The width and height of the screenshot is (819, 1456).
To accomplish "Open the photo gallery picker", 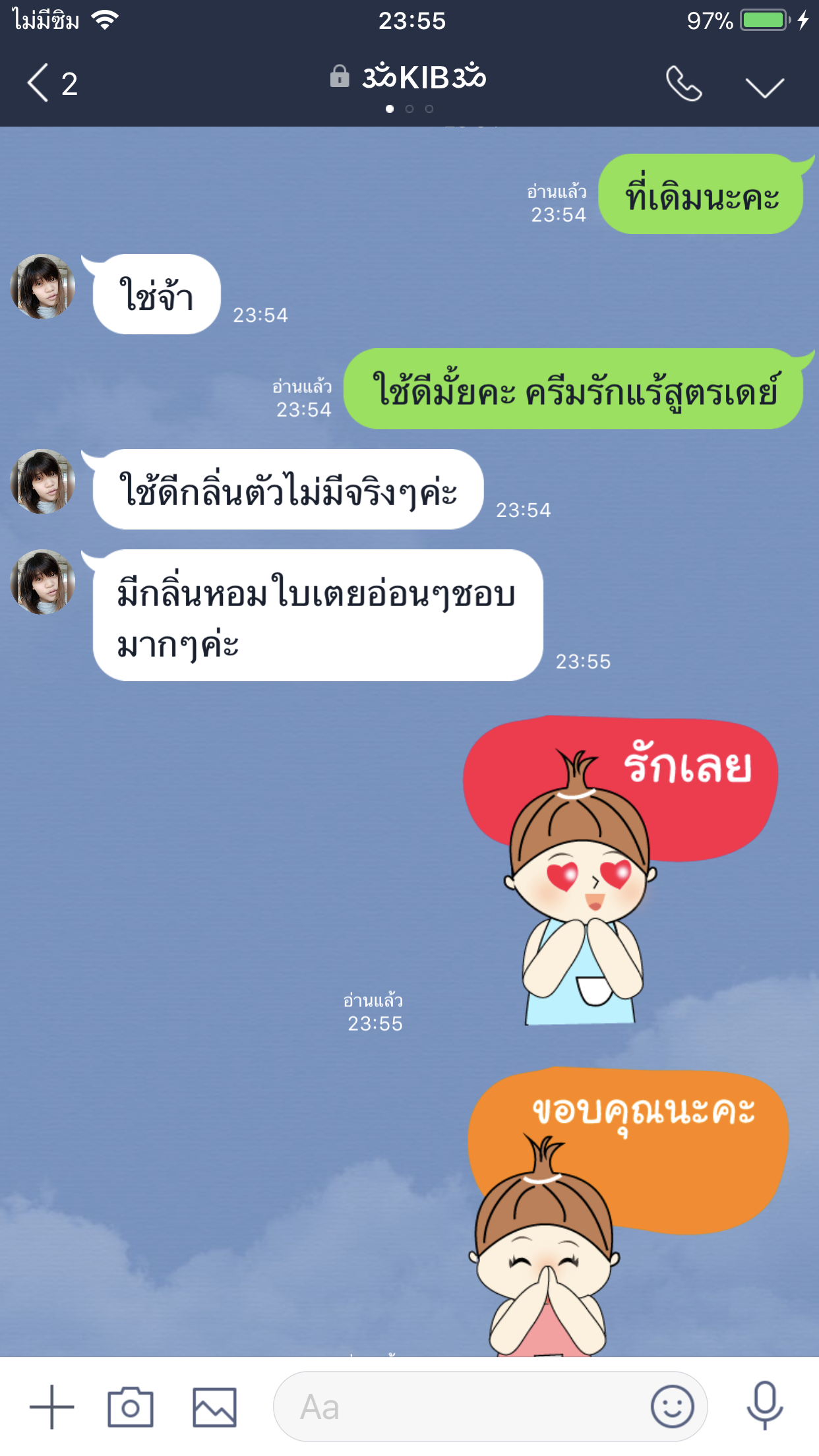I will point(214,1407).
